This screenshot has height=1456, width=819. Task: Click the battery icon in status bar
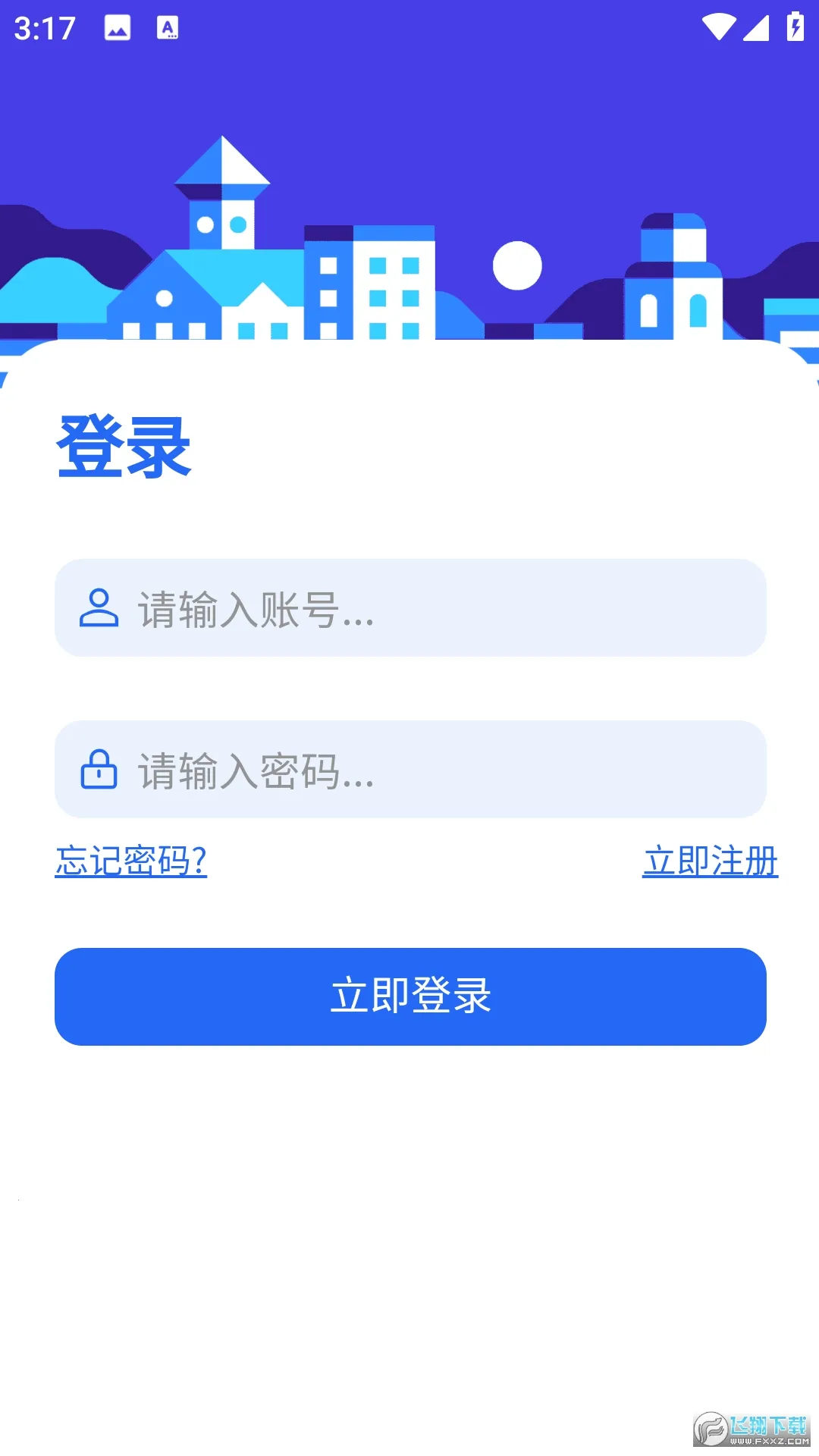(795, 26)
